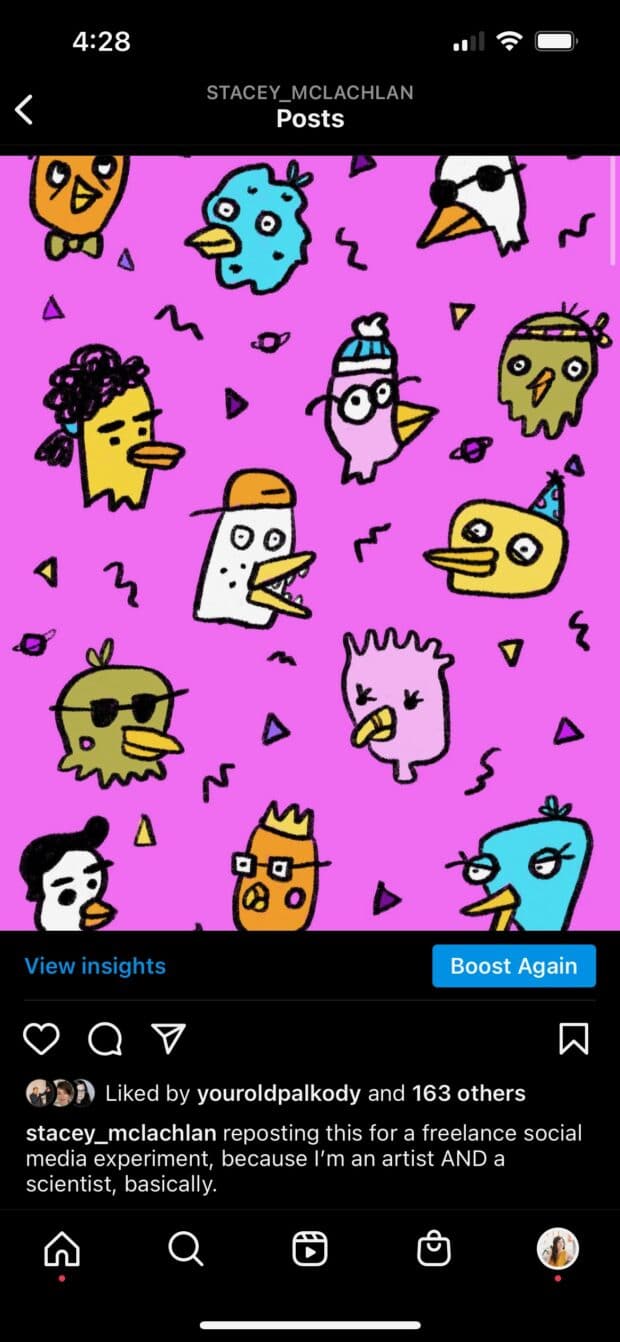Switch to the Search tab
This screenshot has width=620, height=1342.
click(x=185, y=1248)
